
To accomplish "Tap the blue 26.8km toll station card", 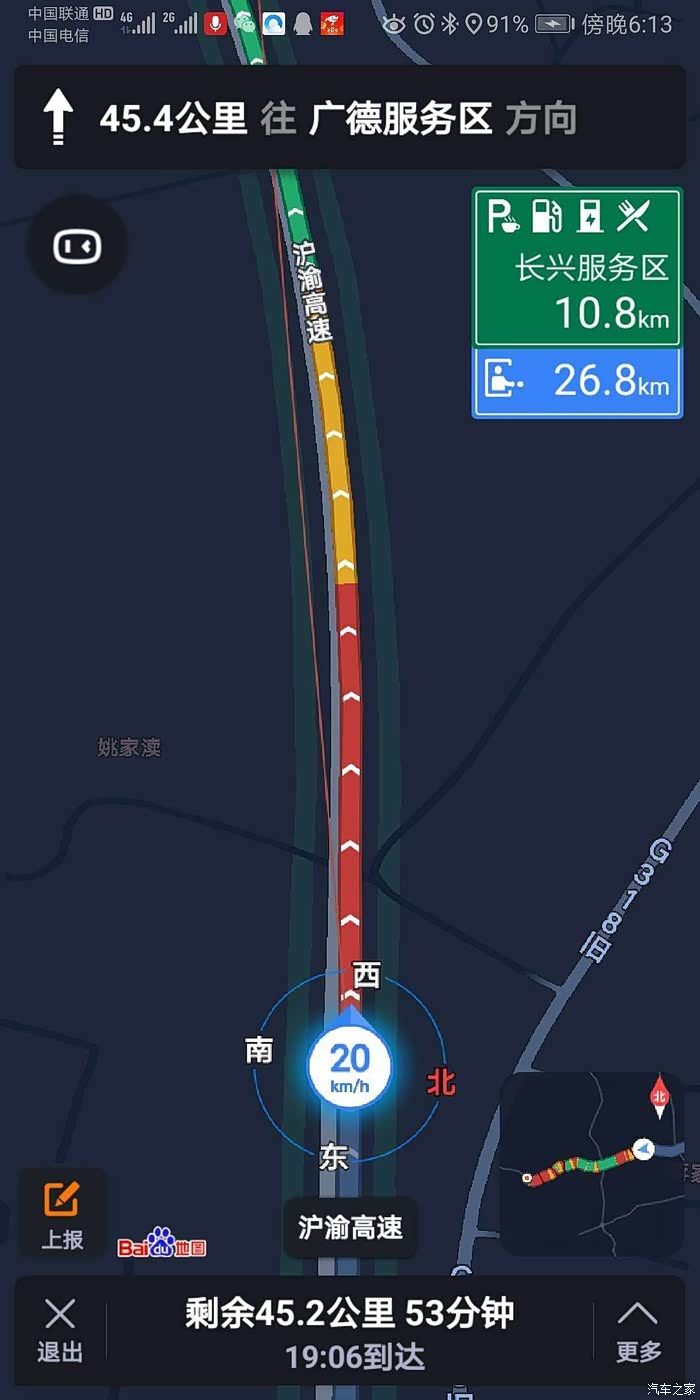I will click(x=578, y=382).
